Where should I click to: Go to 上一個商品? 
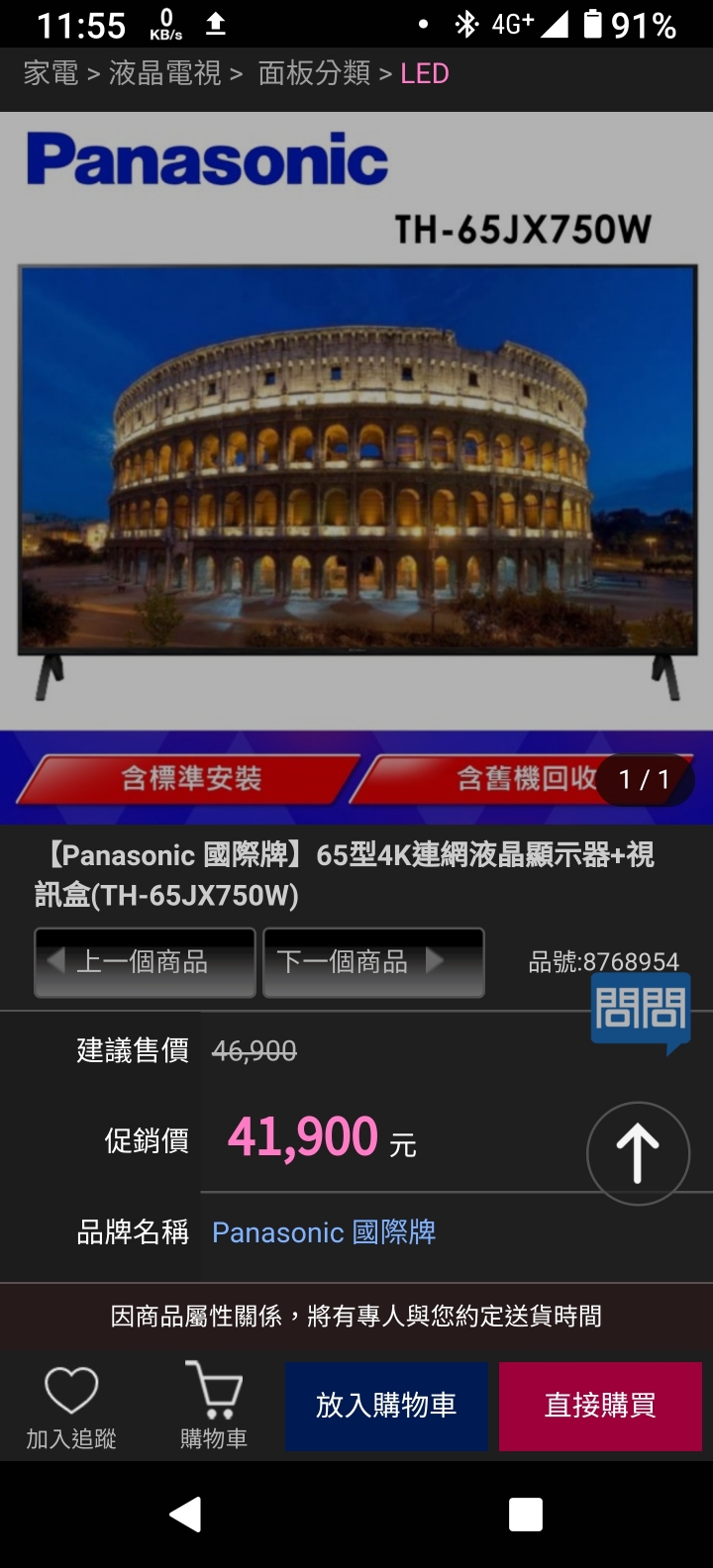(x=145, y=961)
